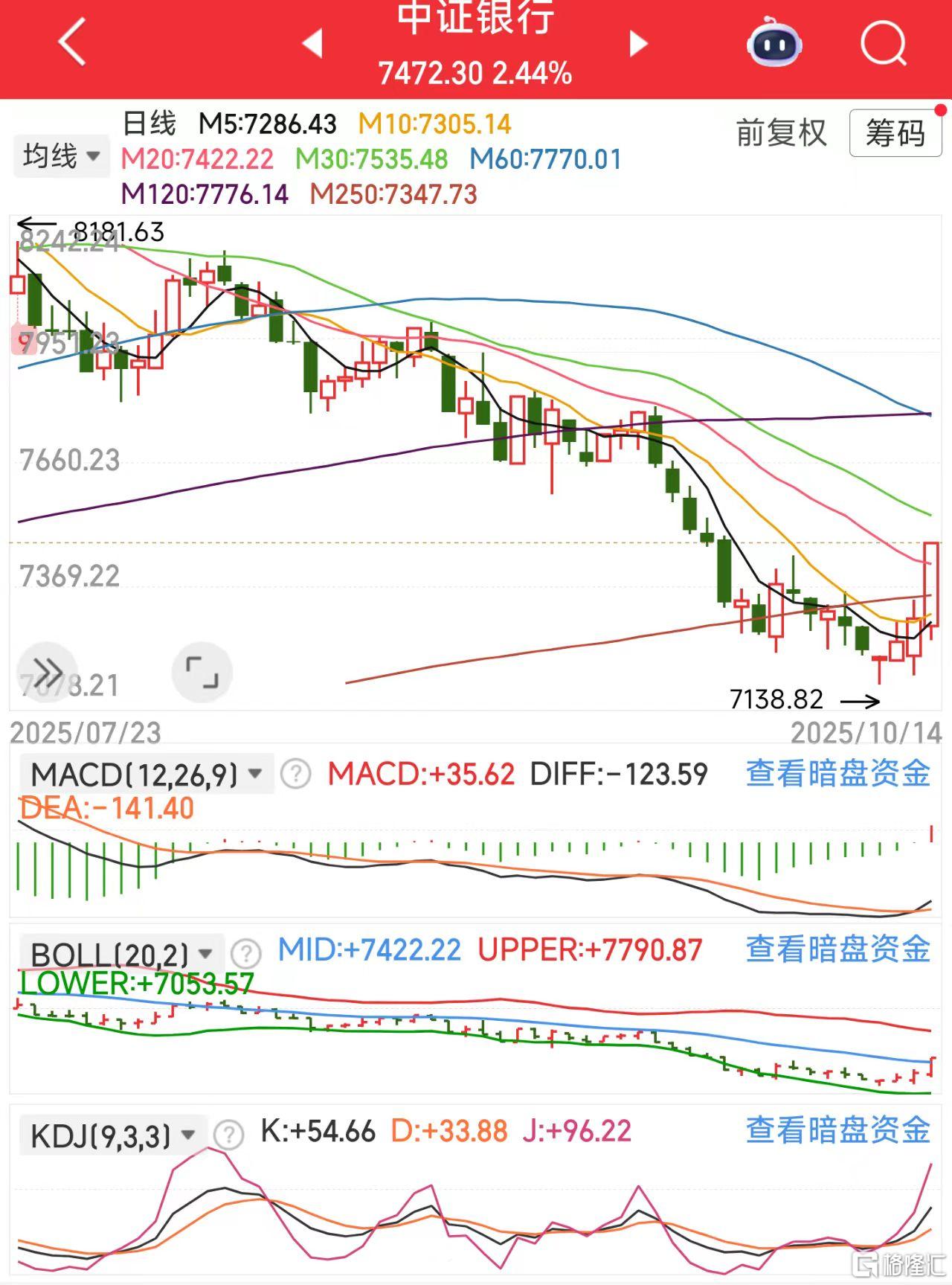This screenshot has height=1285, width=952.
Task: Open the help icon beside BOLL
Action: click(246, 952)
